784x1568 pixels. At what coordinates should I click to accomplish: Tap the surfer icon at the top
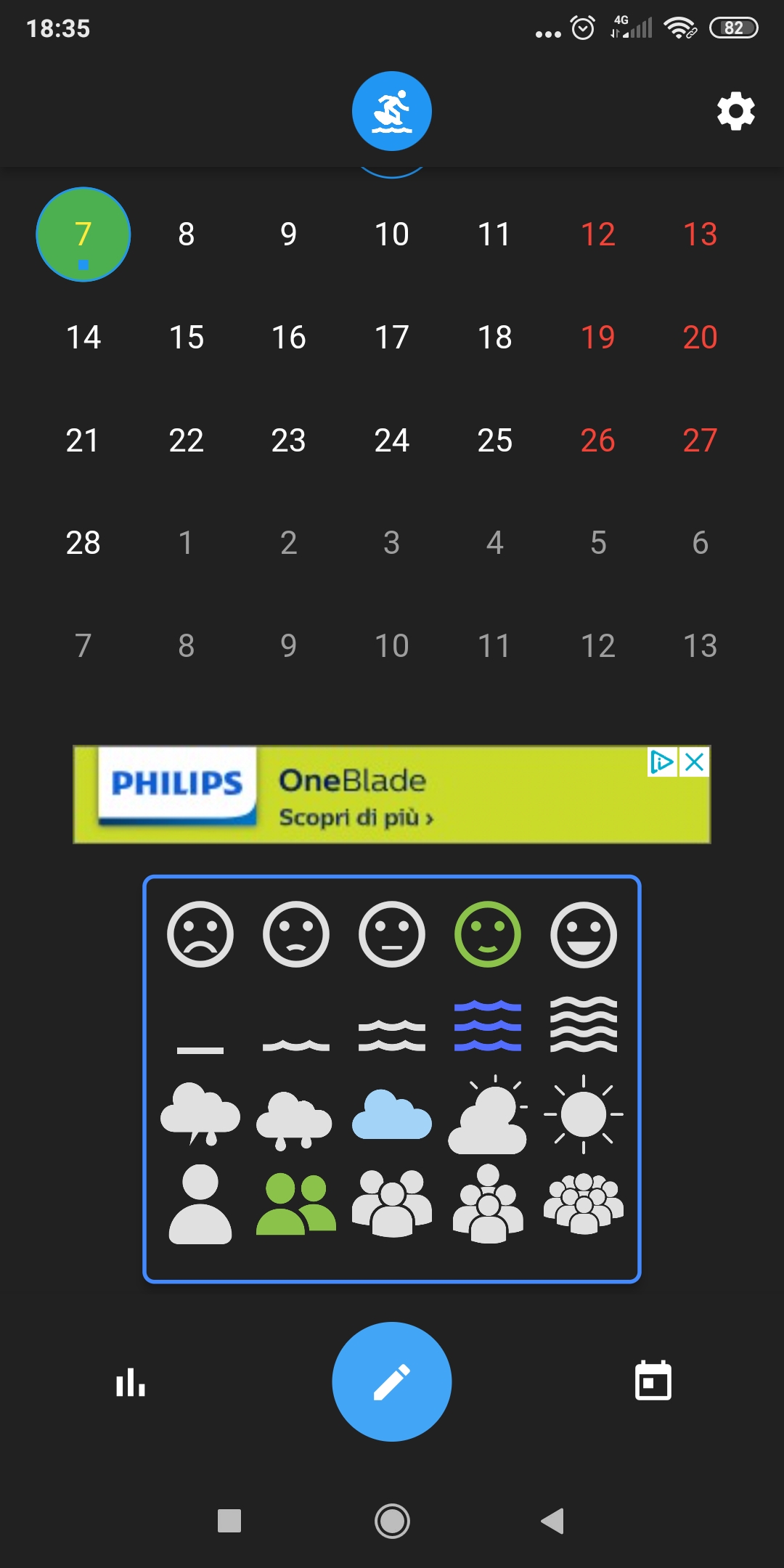[x=392, y=111]
